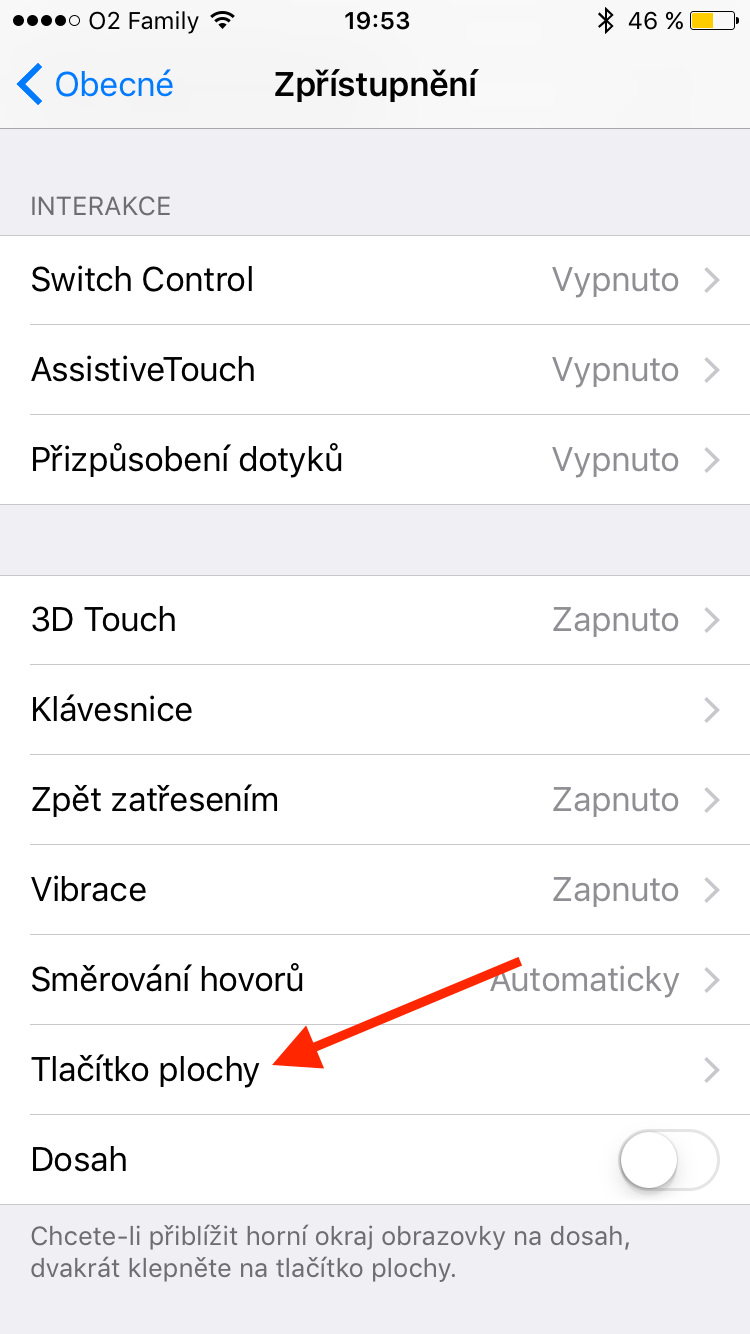
Task: Open Přizpůsobení dotyků settings
Action: tap(375, 460)
